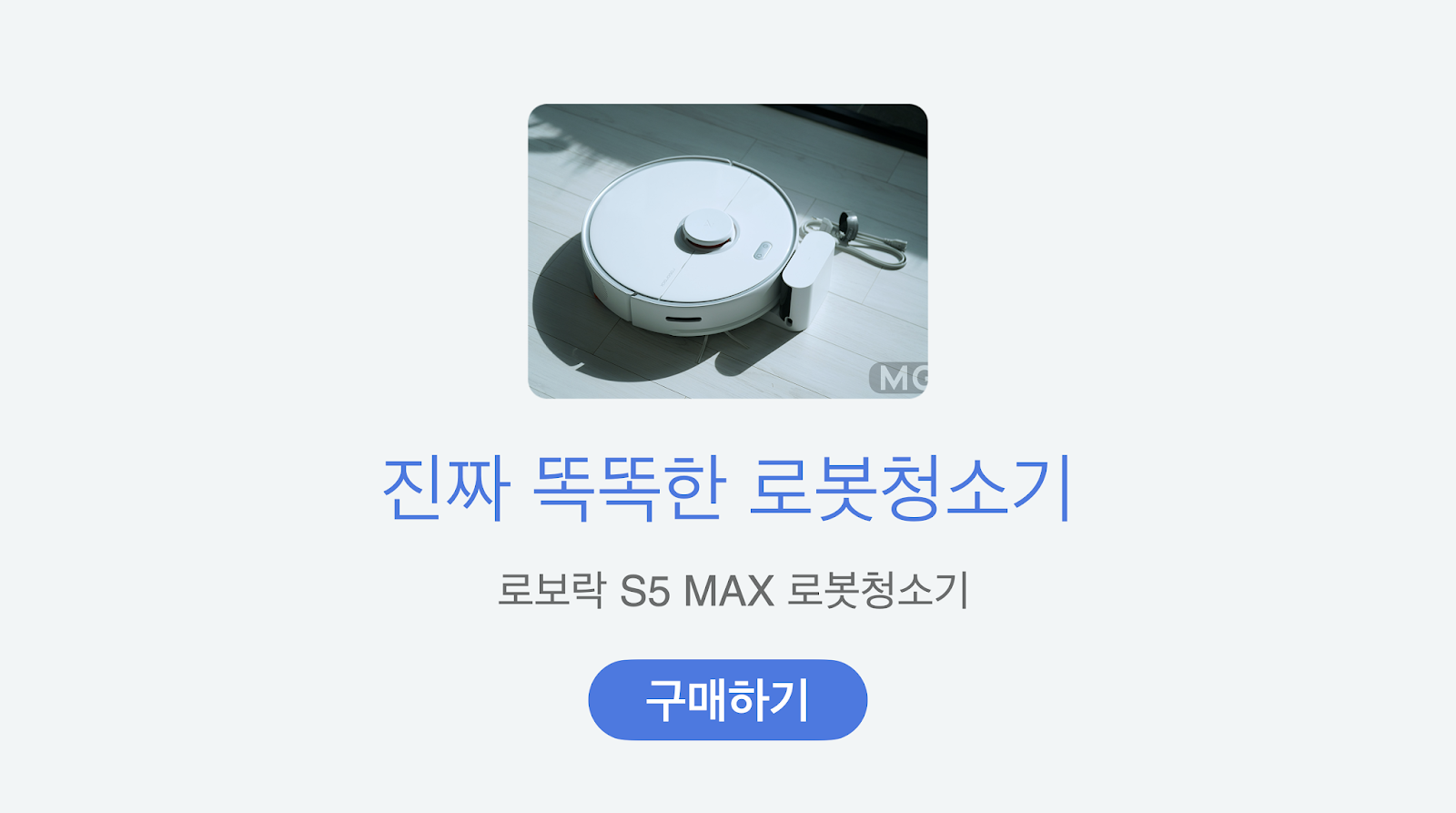Tap the 구매하기 purchase button
Viewport: 1456px width, 813px height.
tap(727, 699)
